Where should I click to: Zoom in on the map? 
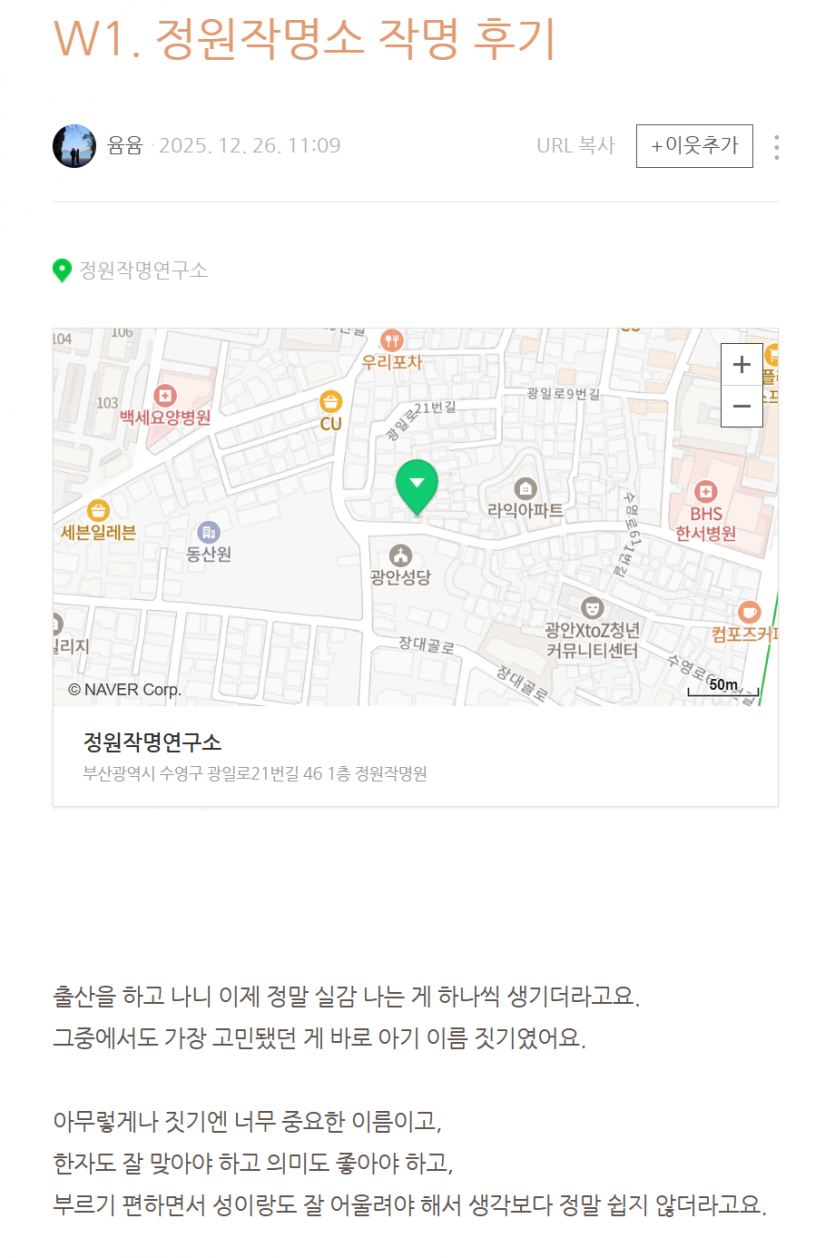pyautogui.click(x=741, y=365)
